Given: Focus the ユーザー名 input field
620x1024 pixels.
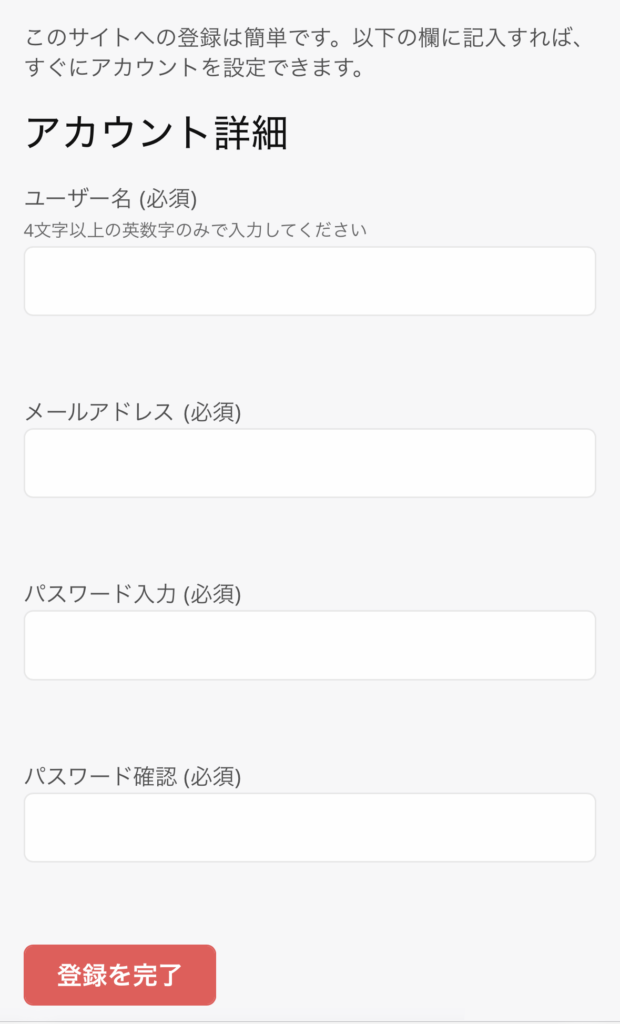Looking at the screenshot, I should click(310, 281).
